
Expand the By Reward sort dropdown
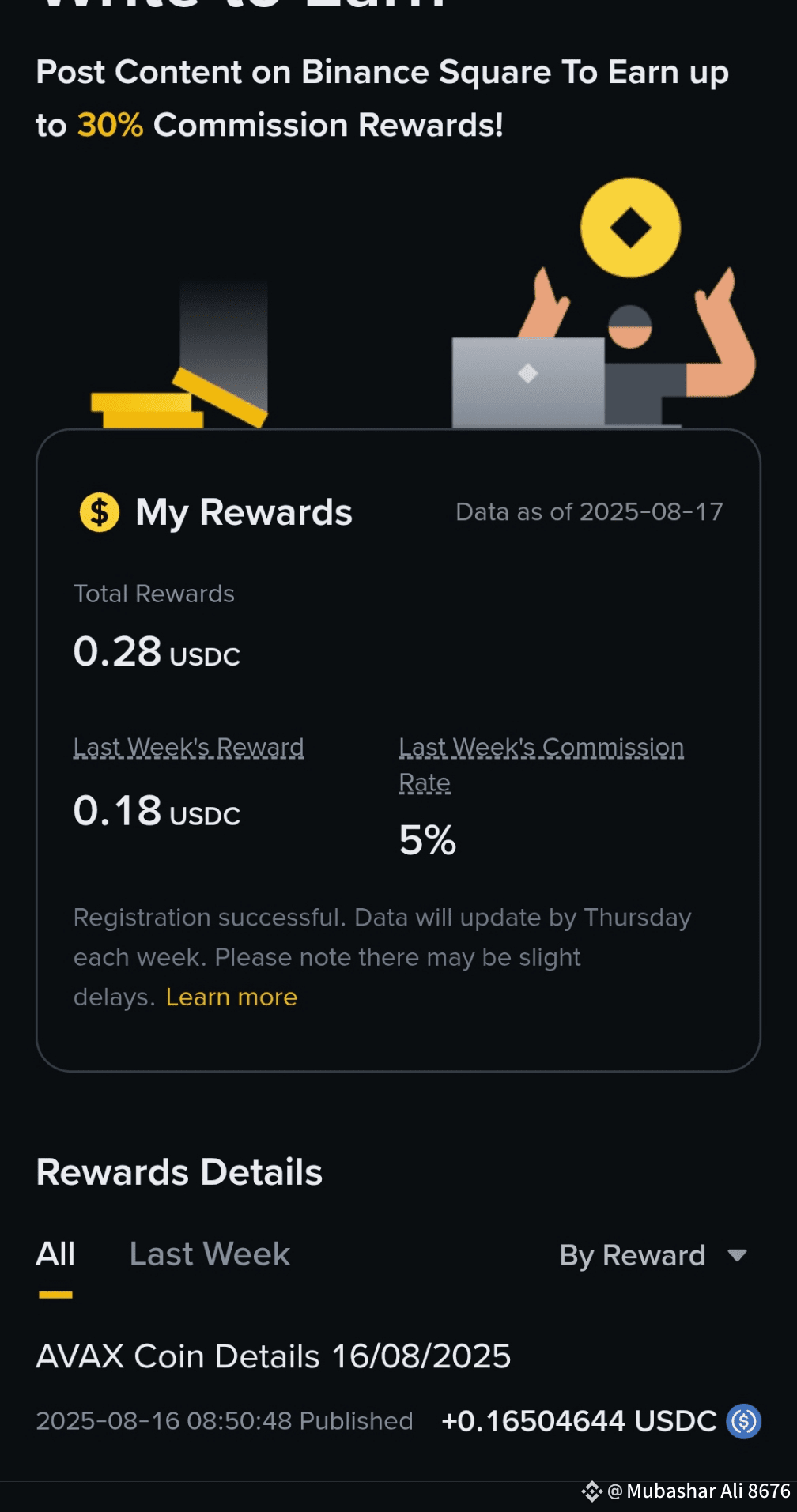coord(653,1255)
